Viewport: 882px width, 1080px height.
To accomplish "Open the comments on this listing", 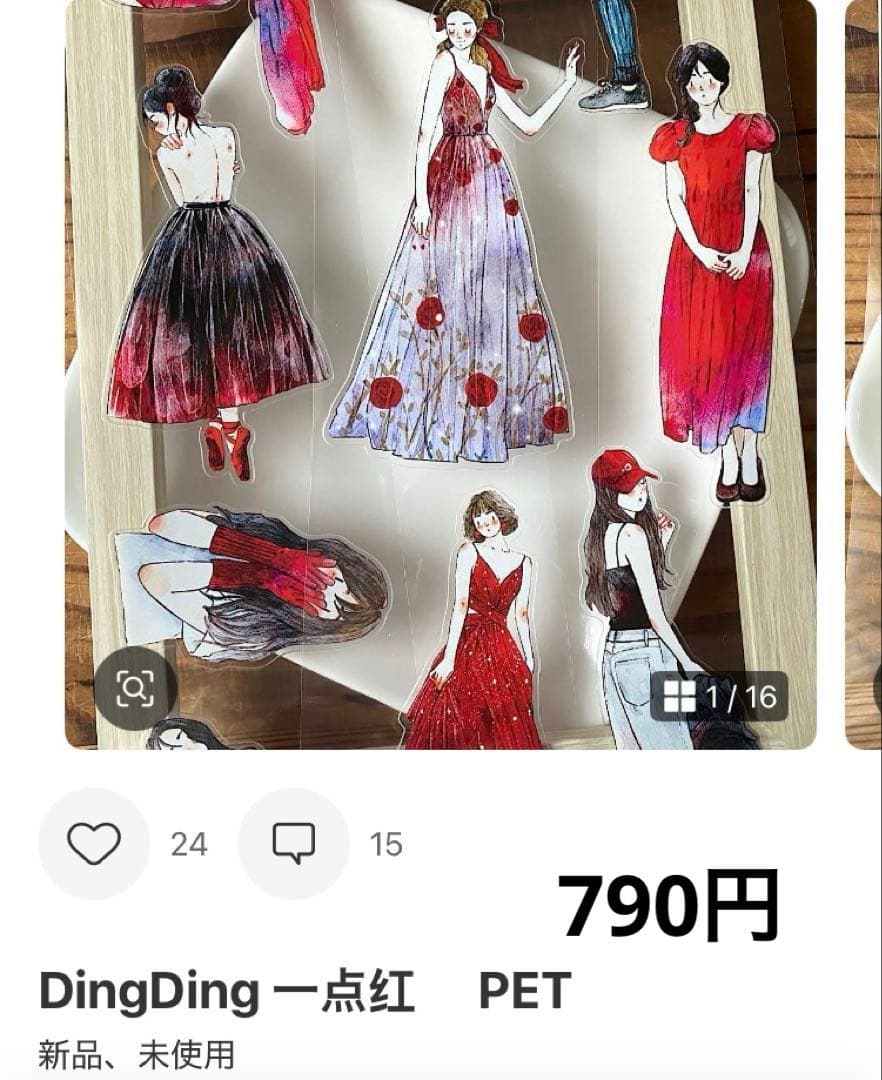I will (x=294, y=843).
